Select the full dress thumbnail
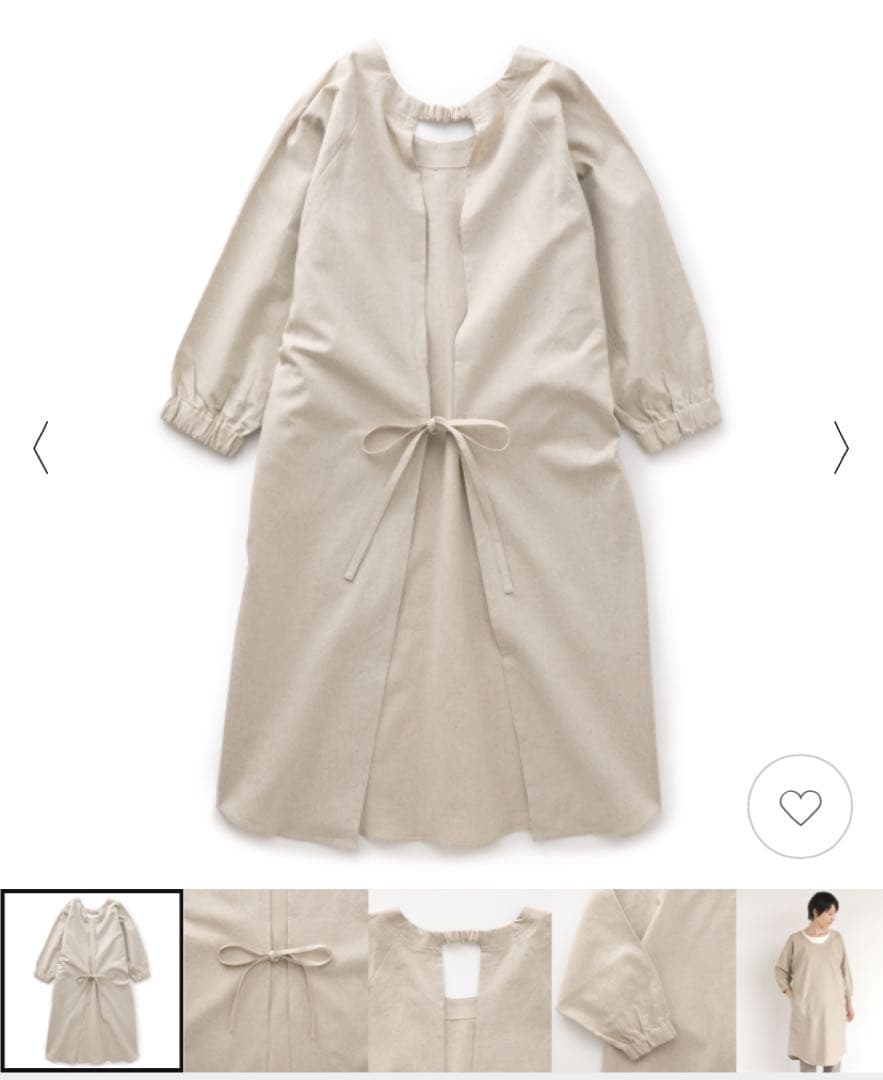The image size is (883, 1080). (92, 980)
